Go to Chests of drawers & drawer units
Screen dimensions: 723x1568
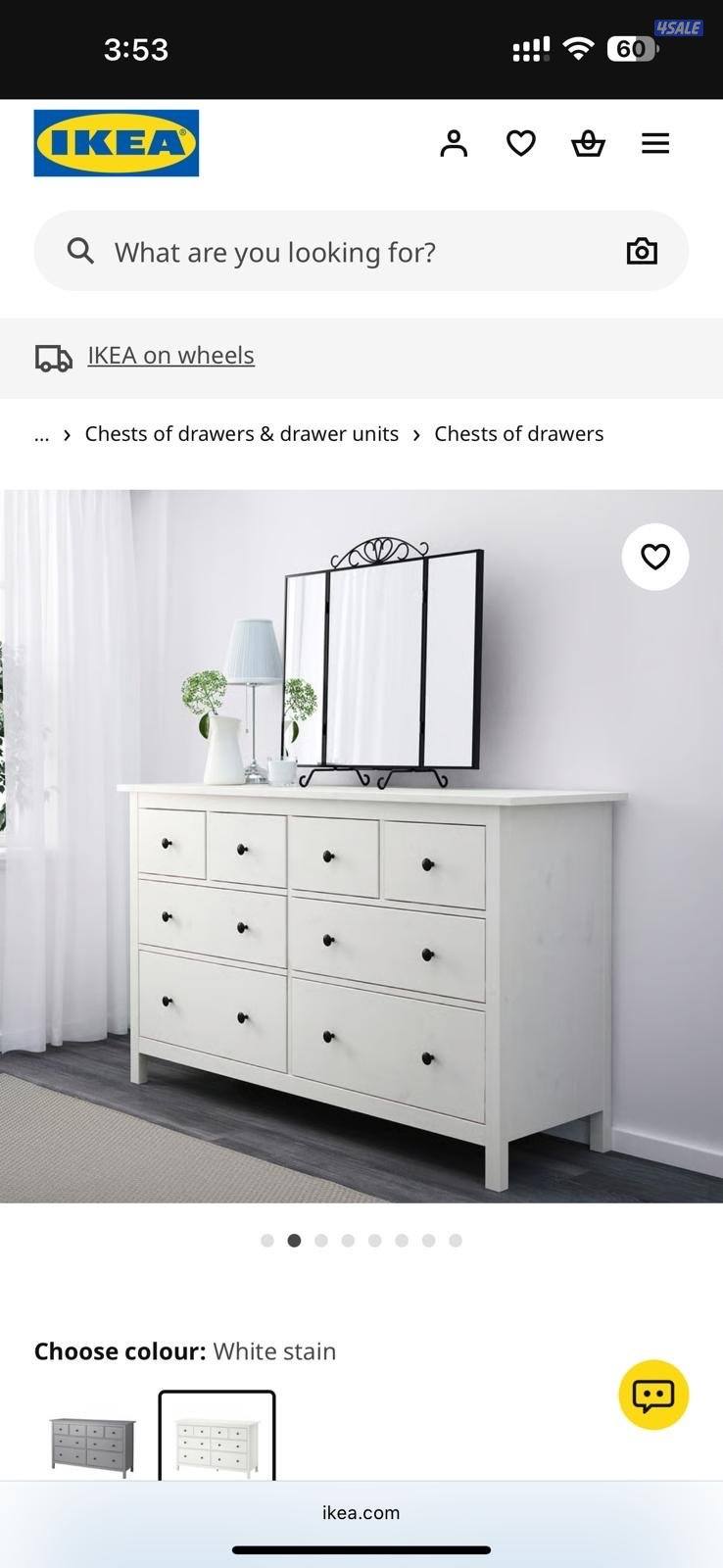[x=241, y=434]
